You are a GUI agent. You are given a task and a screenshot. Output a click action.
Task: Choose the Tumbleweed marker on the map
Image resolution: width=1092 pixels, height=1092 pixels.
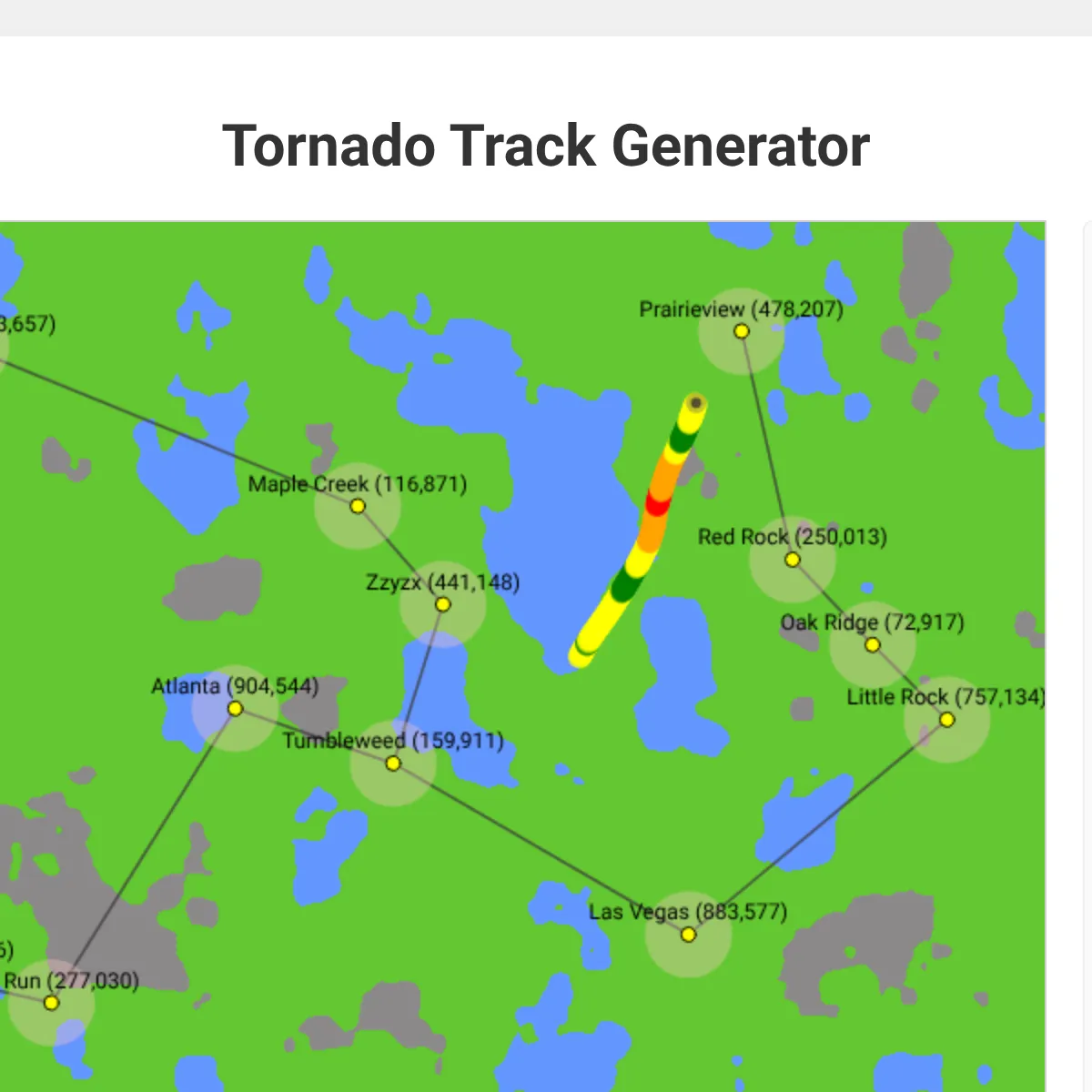393,763
